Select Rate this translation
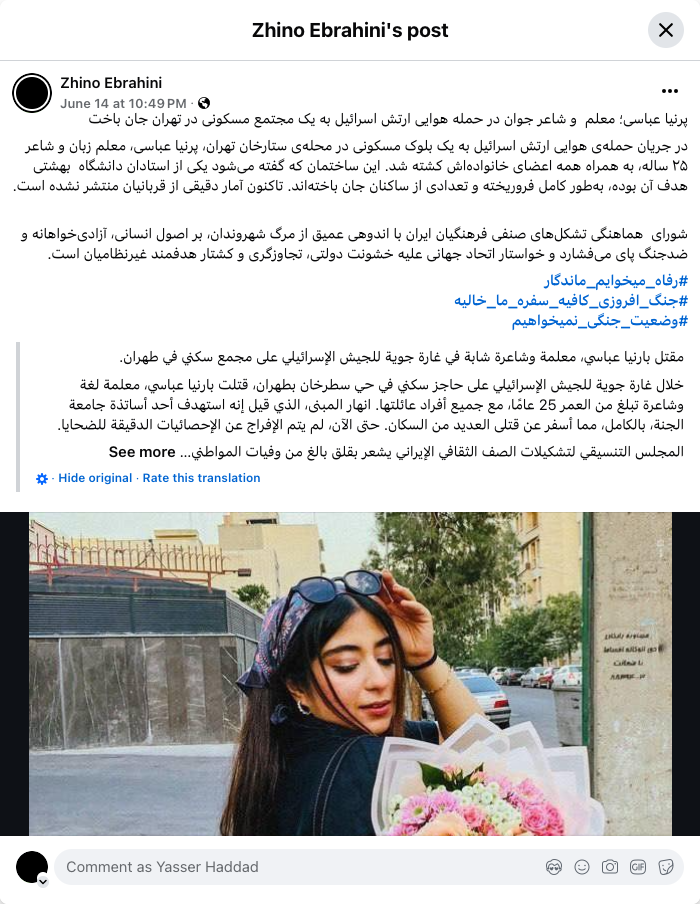 tap(201, 478)
